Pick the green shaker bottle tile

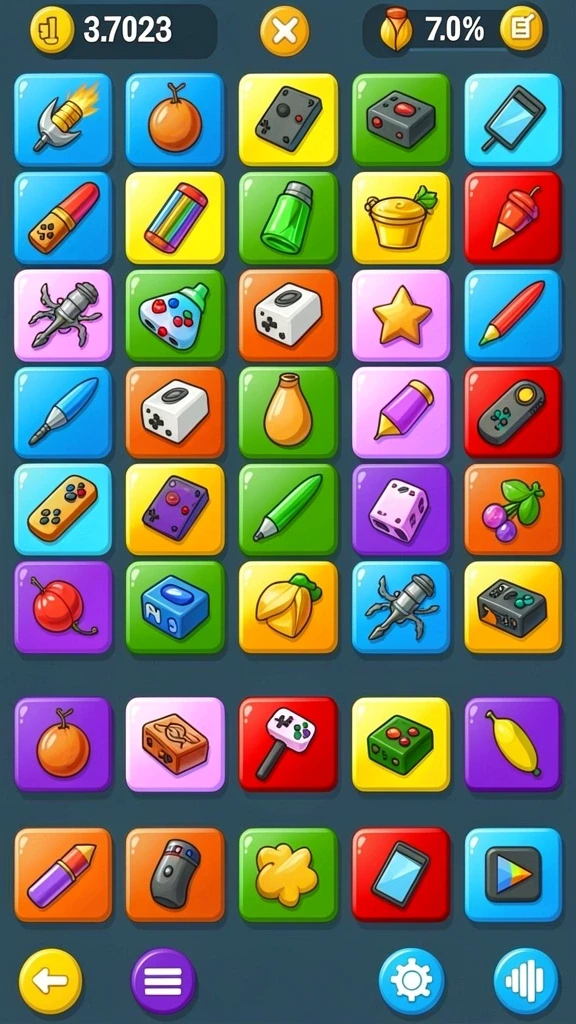coord(288,217)
